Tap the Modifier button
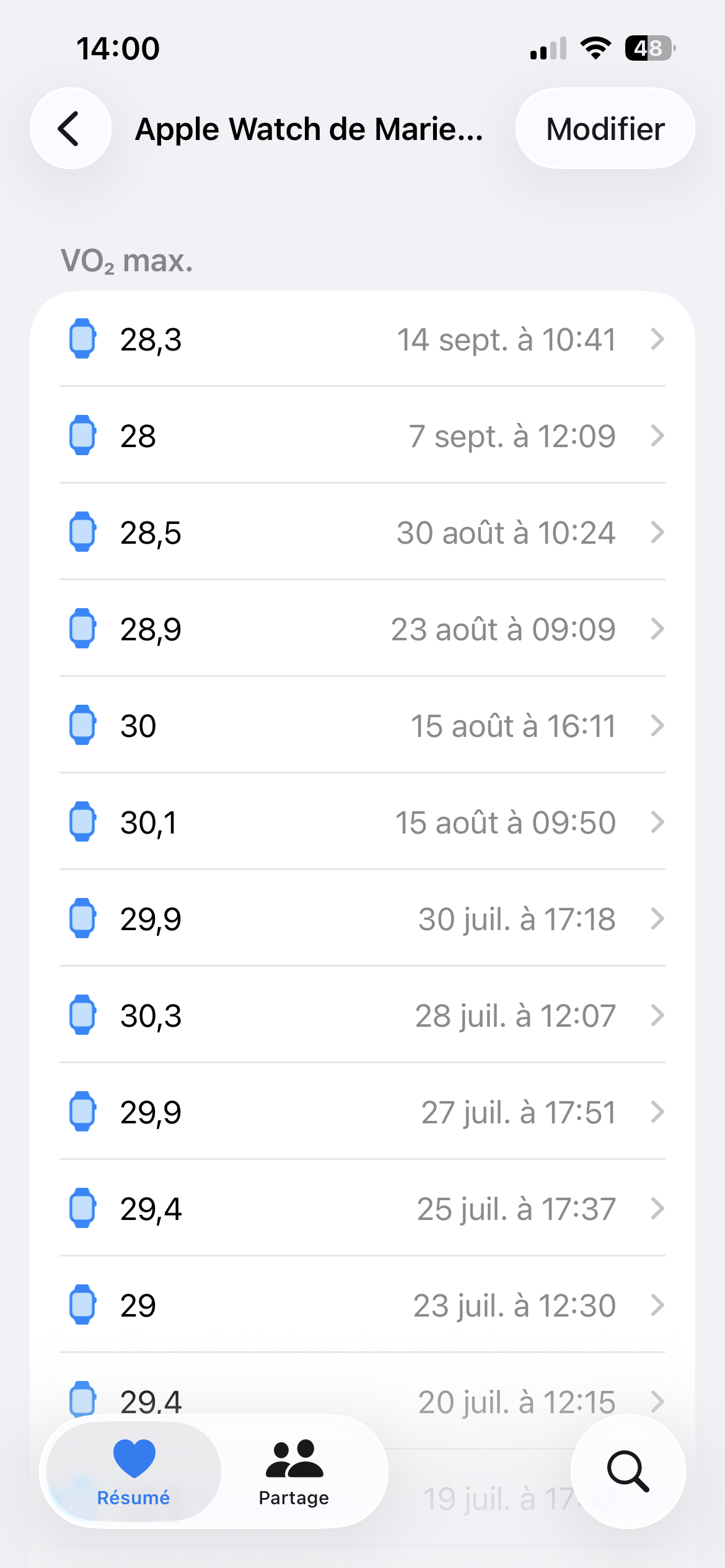 click(605, 129)
